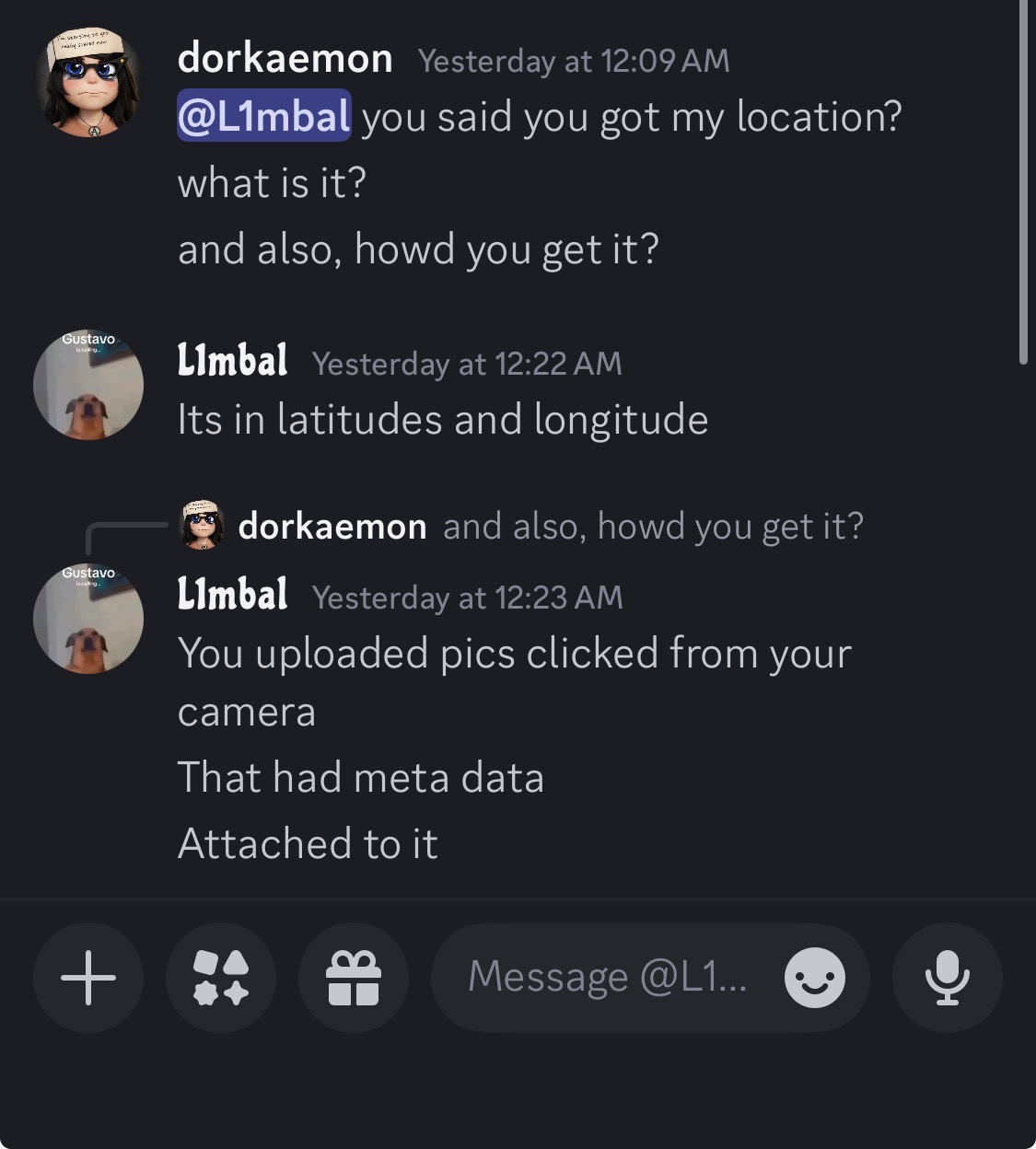View dorkaemon's profile from the 12:09 AM avatar
The image size is (1036, 1149).
pyautogui.click(x=88, y=83)
